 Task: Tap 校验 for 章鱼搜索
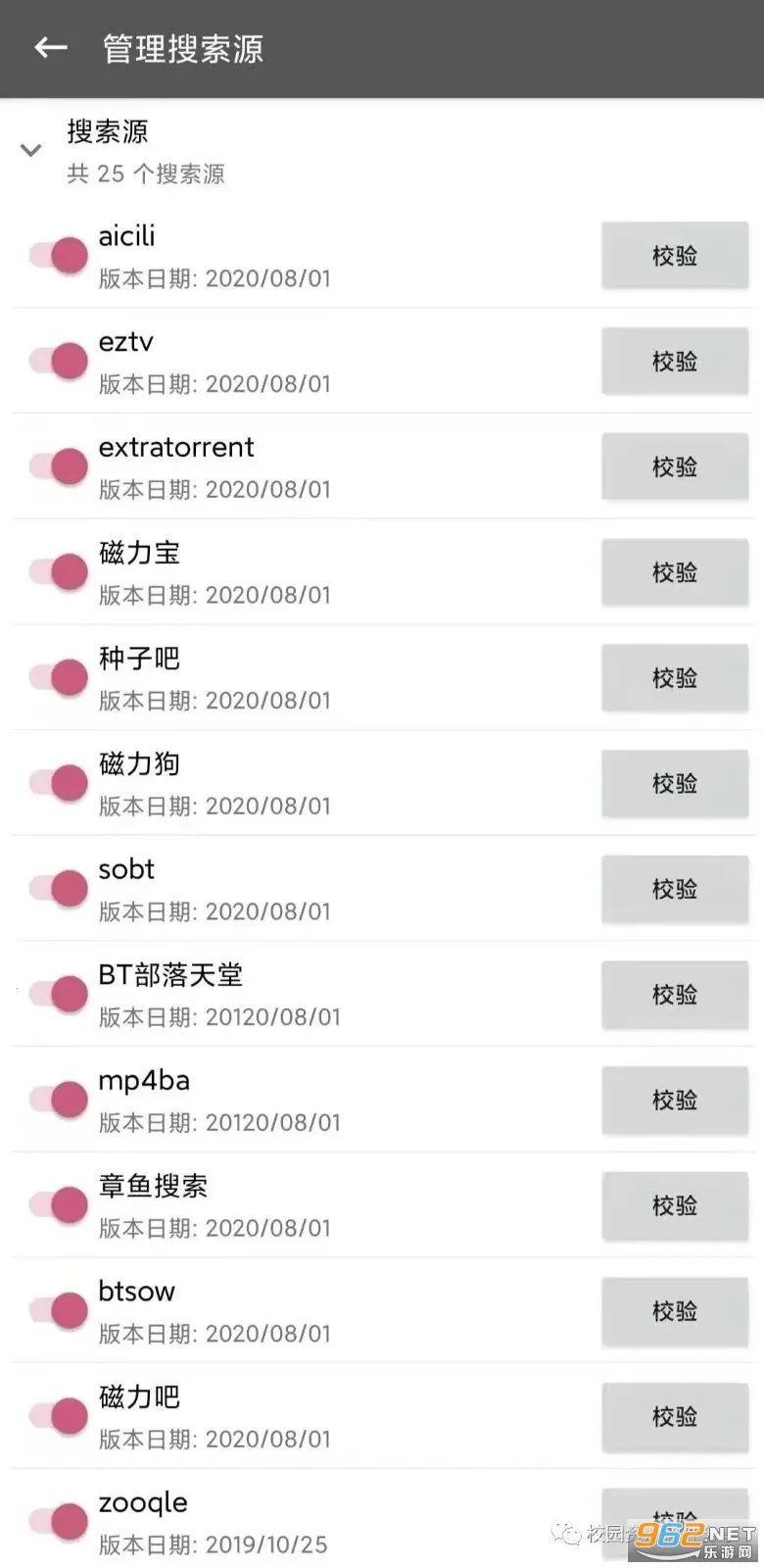coord(675,1205)
